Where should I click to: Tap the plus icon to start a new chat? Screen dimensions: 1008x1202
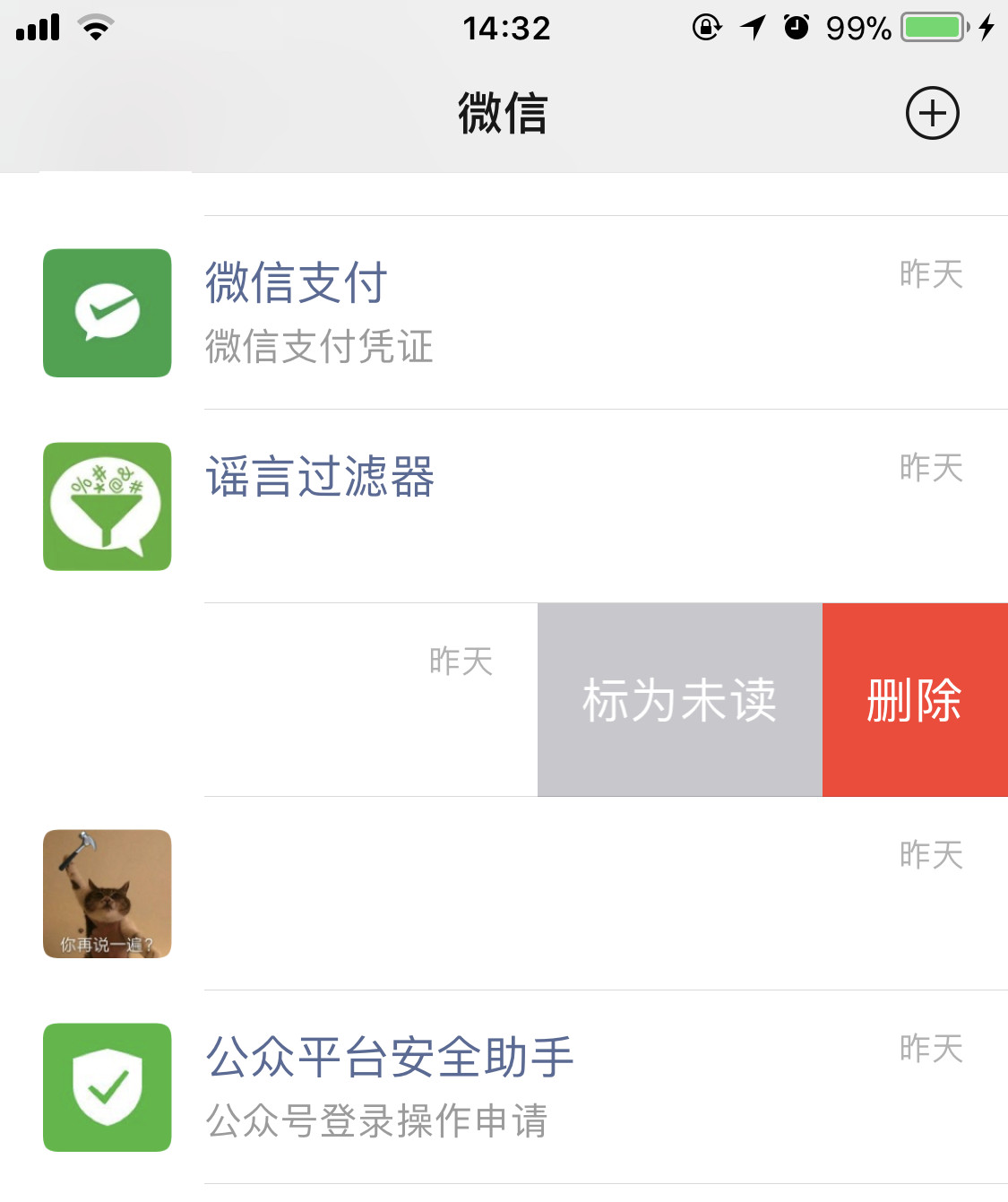[x=933, y=113]
